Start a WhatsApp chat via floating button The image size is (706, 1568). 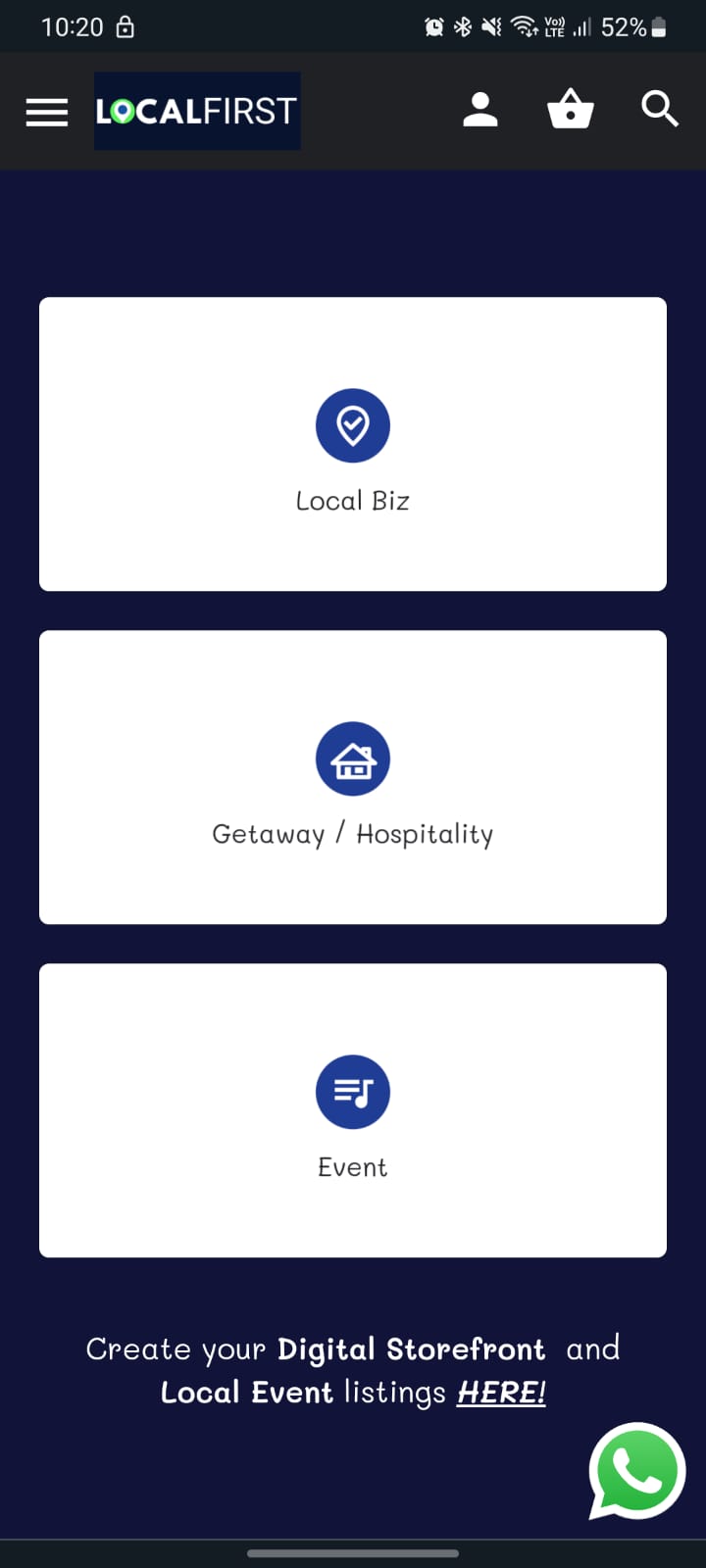(636, 1471)
